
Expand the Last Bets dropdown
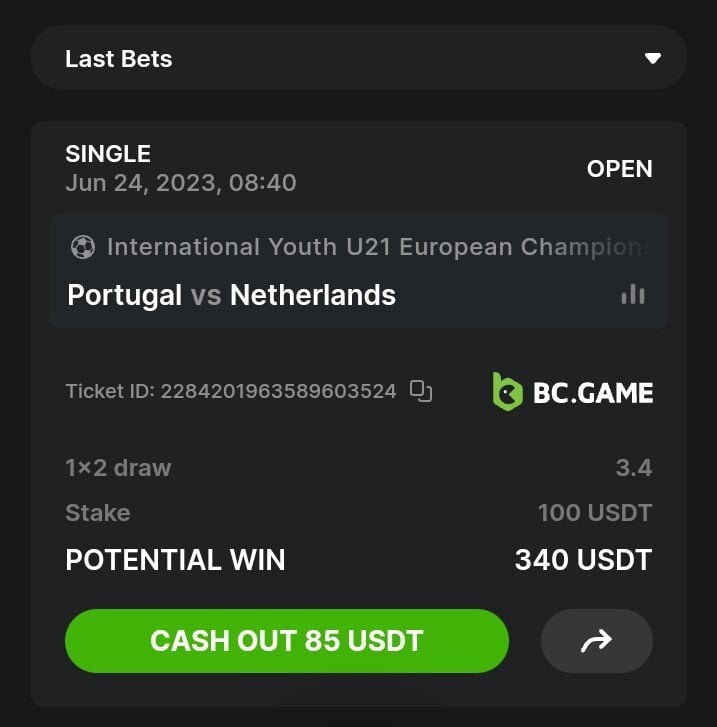click(652, 58)
